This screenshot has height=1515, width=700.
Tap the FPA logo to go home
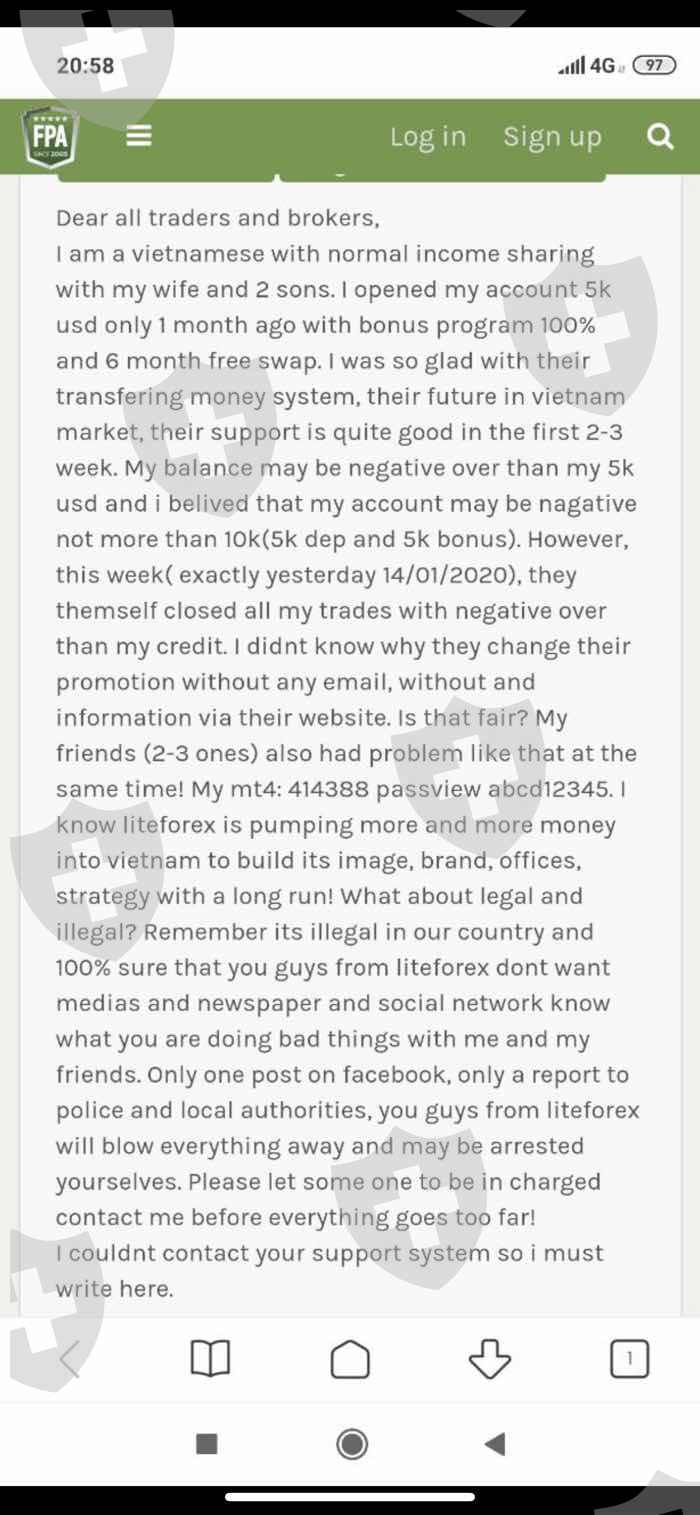click(49, 137)
